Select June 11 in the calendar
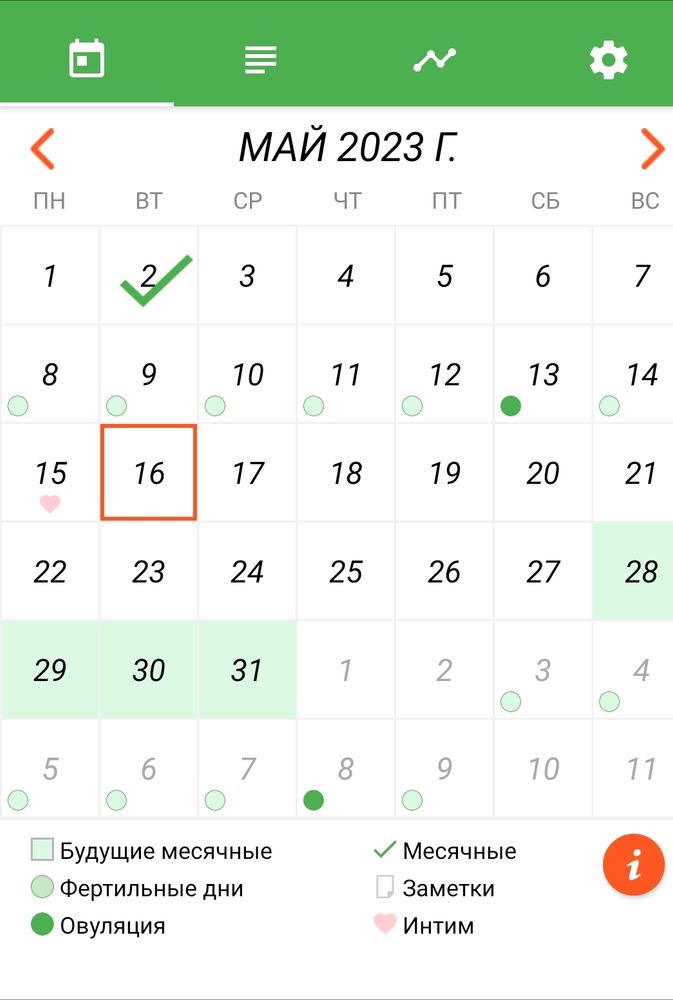 point(640,769)
